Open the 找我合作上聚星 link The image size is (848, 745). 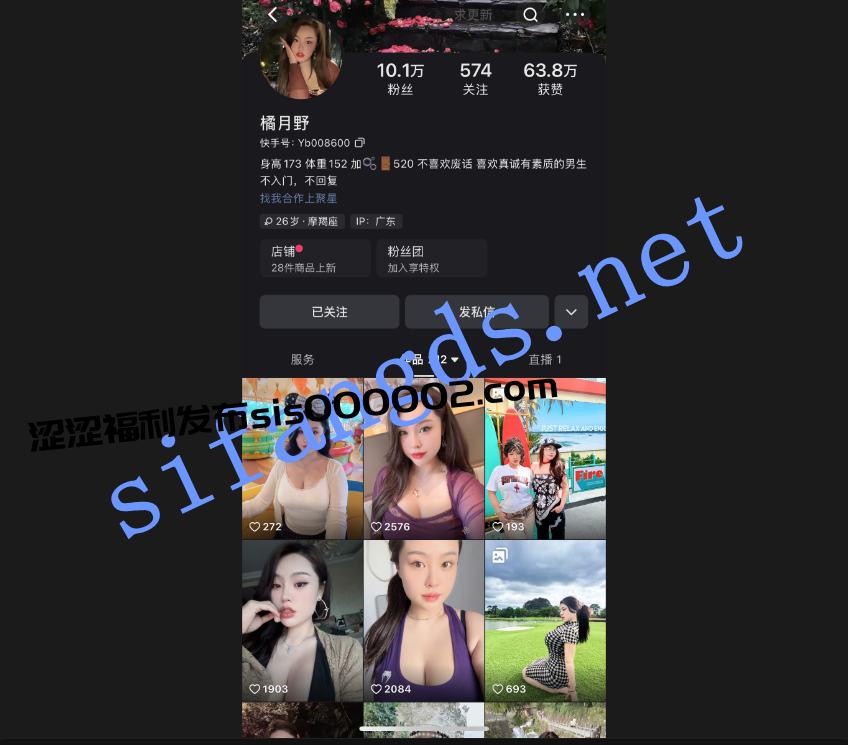click(299, 198)
